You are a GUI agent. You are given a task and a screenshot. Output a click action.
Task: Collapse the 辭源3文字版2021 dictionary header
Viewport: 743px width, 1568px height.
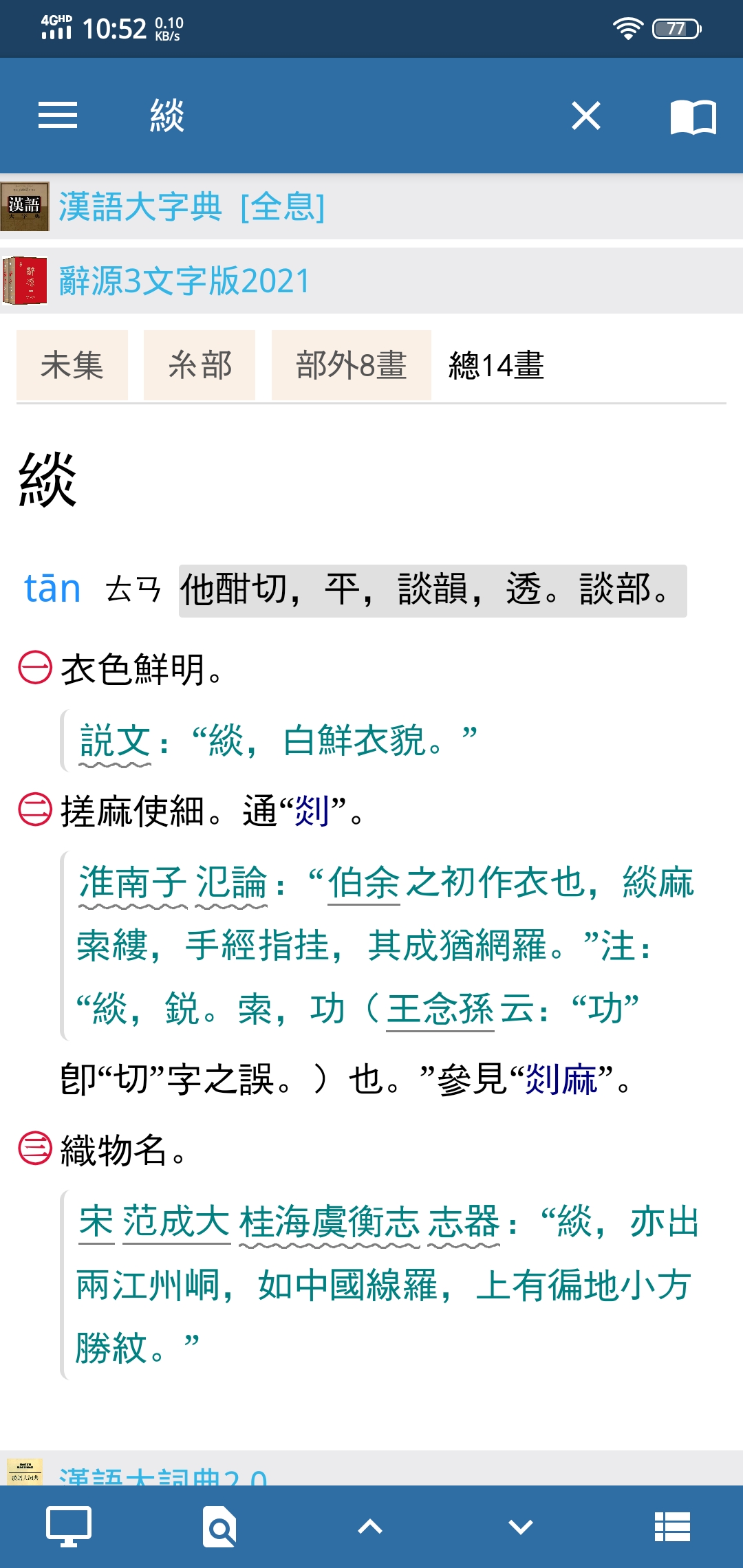click(371, 281)
